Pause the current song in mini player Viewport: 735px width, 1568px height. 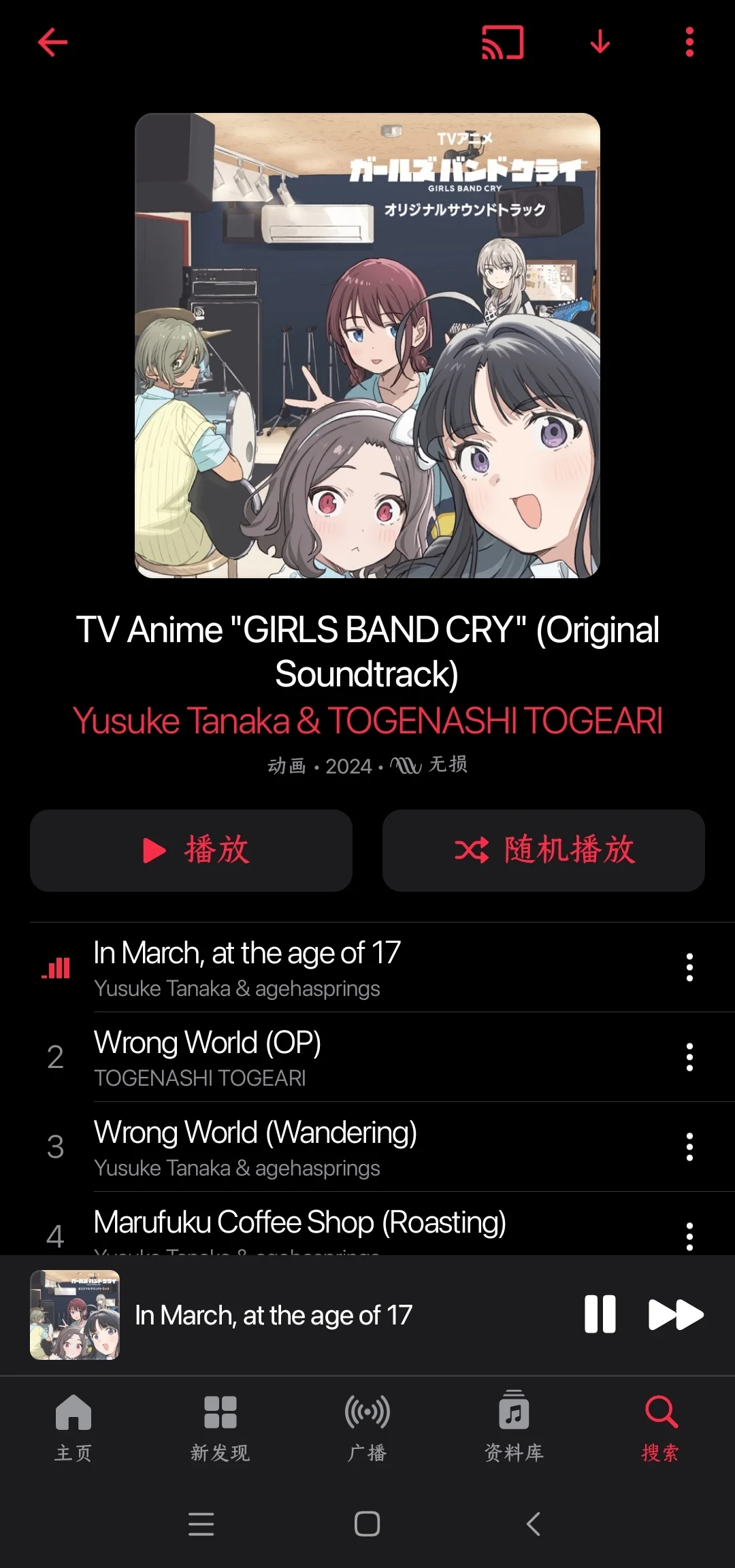pos(600,1314)
